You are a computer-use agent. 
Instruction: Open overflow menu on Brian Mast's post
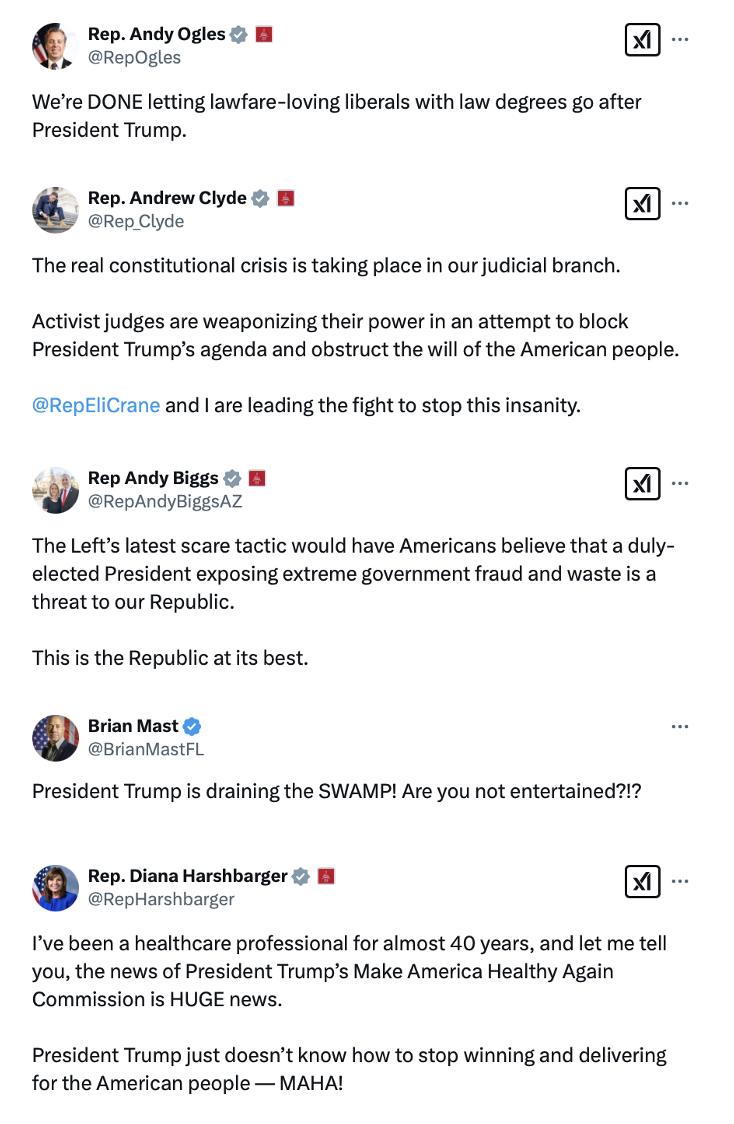coord(680,727)
